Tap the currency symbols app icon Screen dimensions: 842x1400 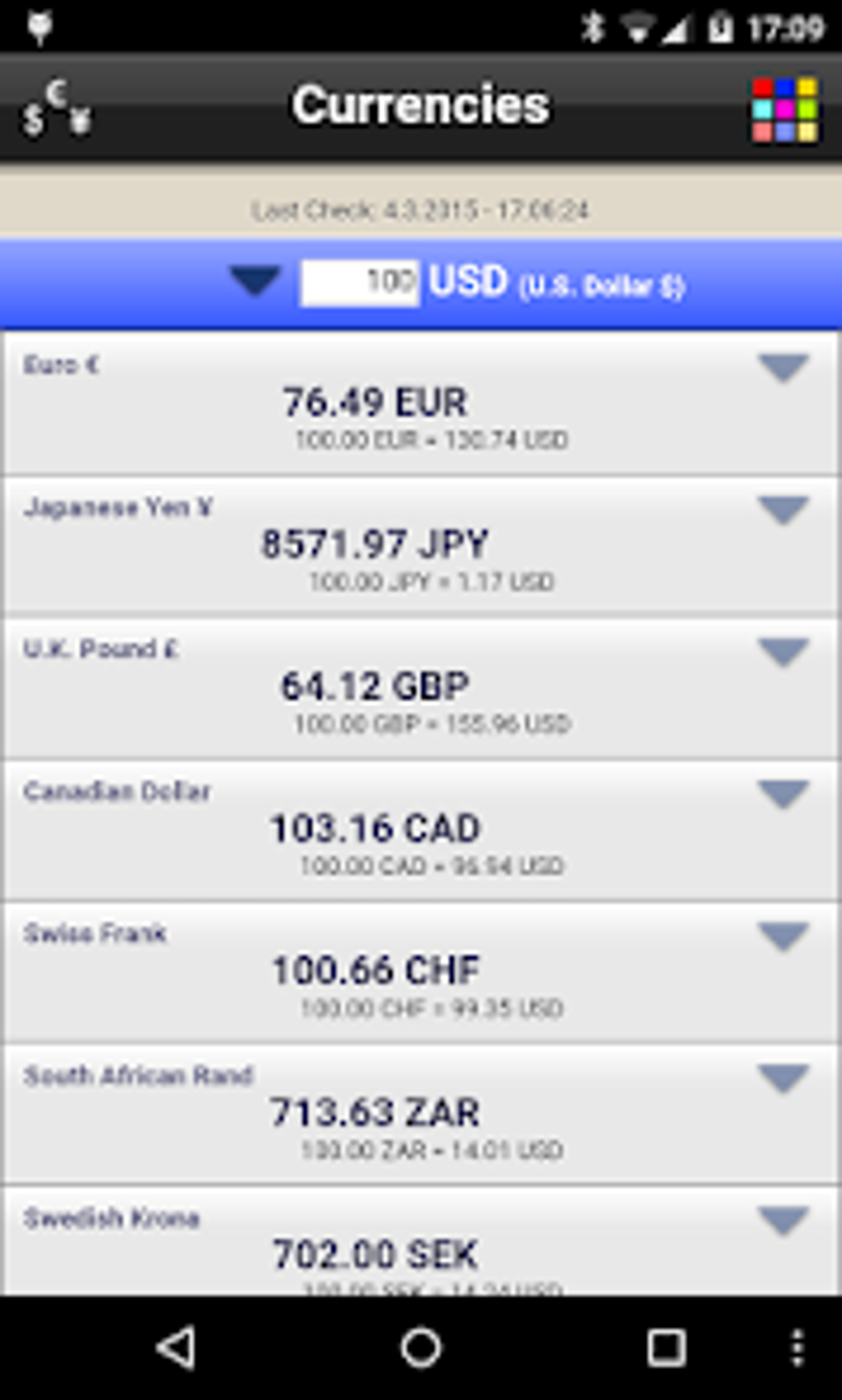[x=56, y=108]
